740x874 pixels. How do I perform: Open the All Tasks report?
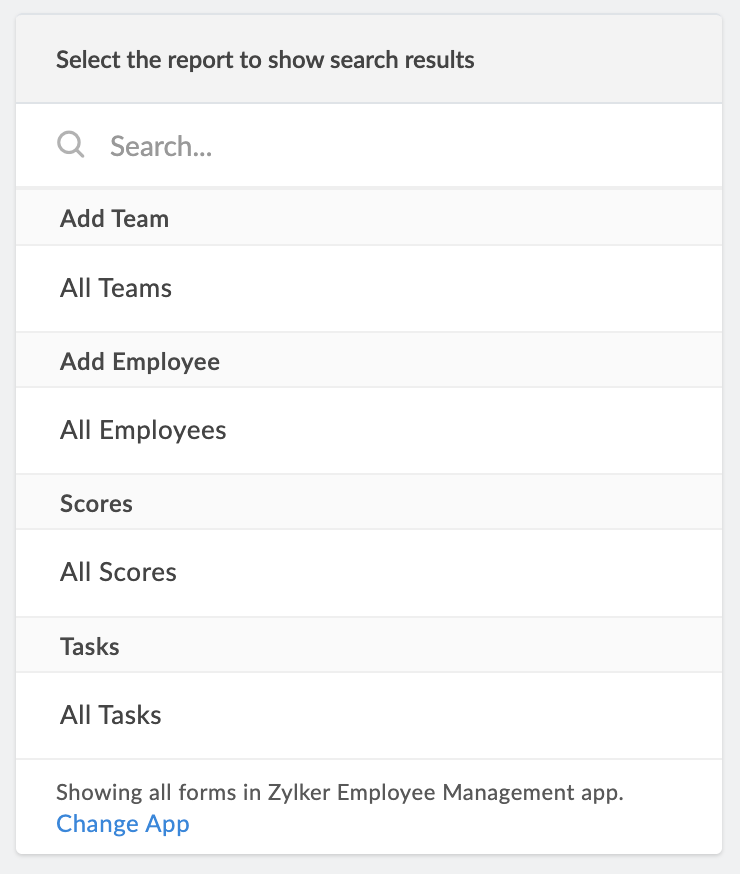[111, 716]
